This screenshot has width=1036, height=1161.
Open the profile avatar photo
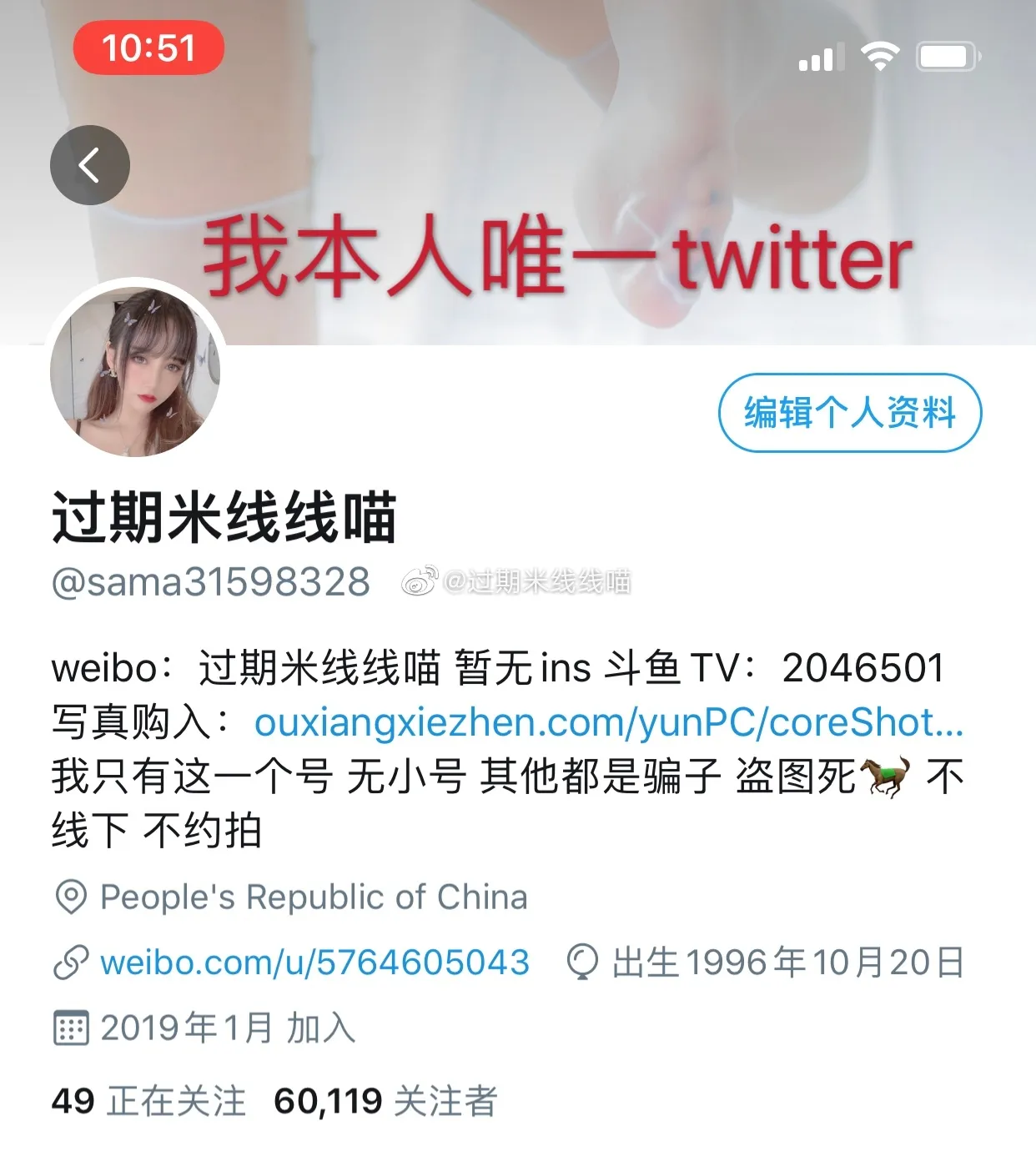click(x=135, y=371)
